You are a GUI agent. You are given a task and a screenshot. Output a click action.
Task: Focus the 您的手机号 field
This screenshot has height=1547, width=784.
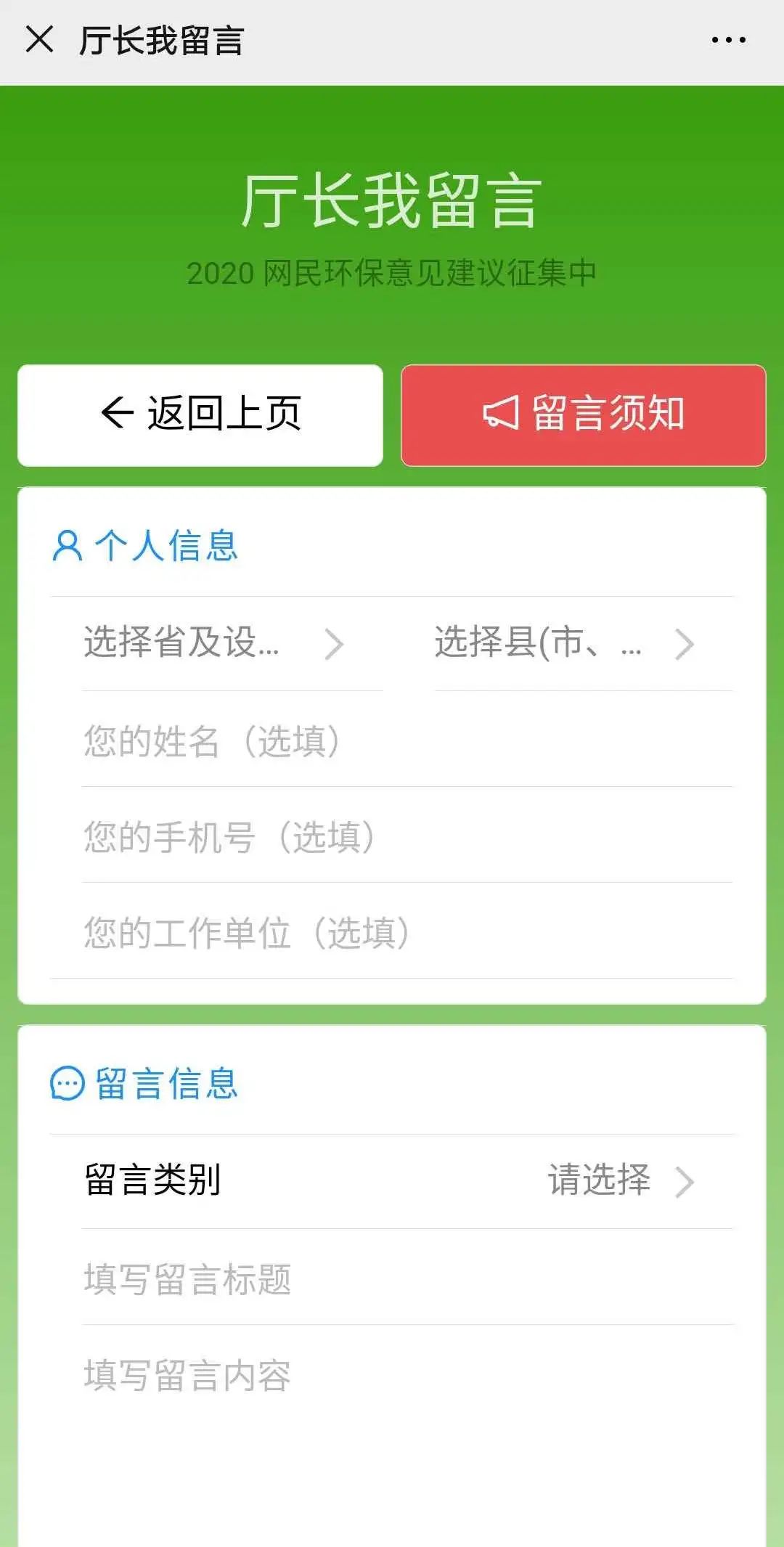pyautogui.click(x=407, y=837)
